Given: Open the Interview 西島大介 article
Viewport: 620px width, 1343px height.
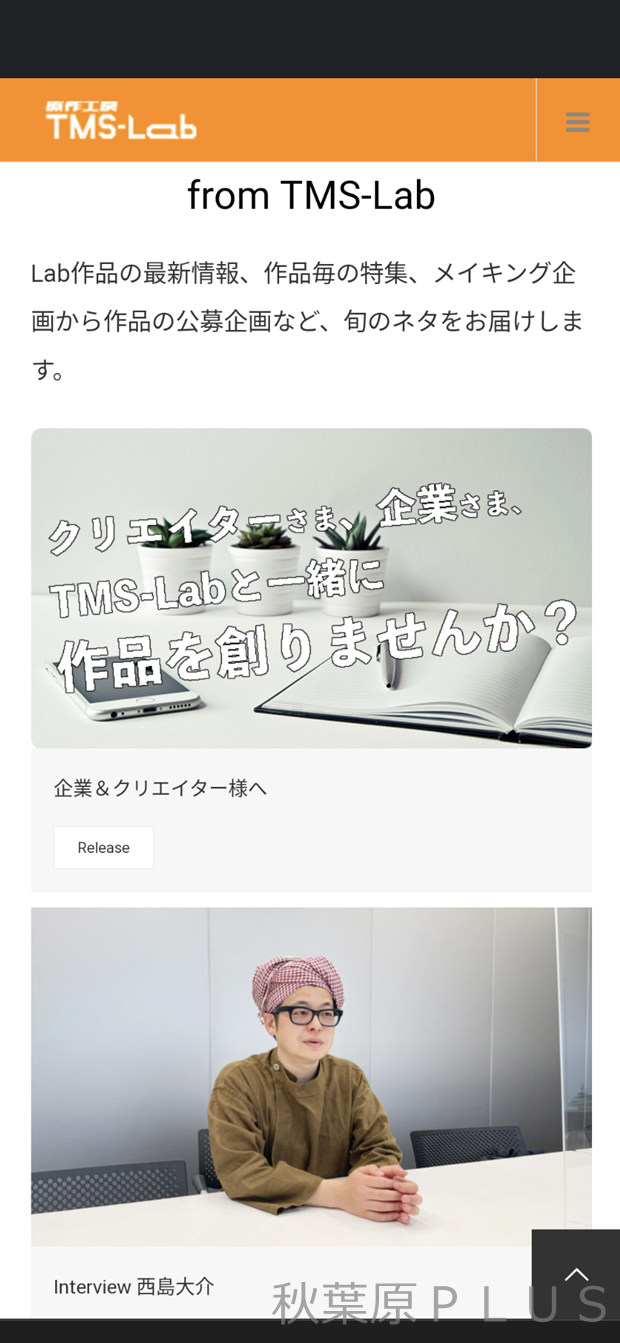Looking at the screenshot, I should click(x=134, y=1287).
